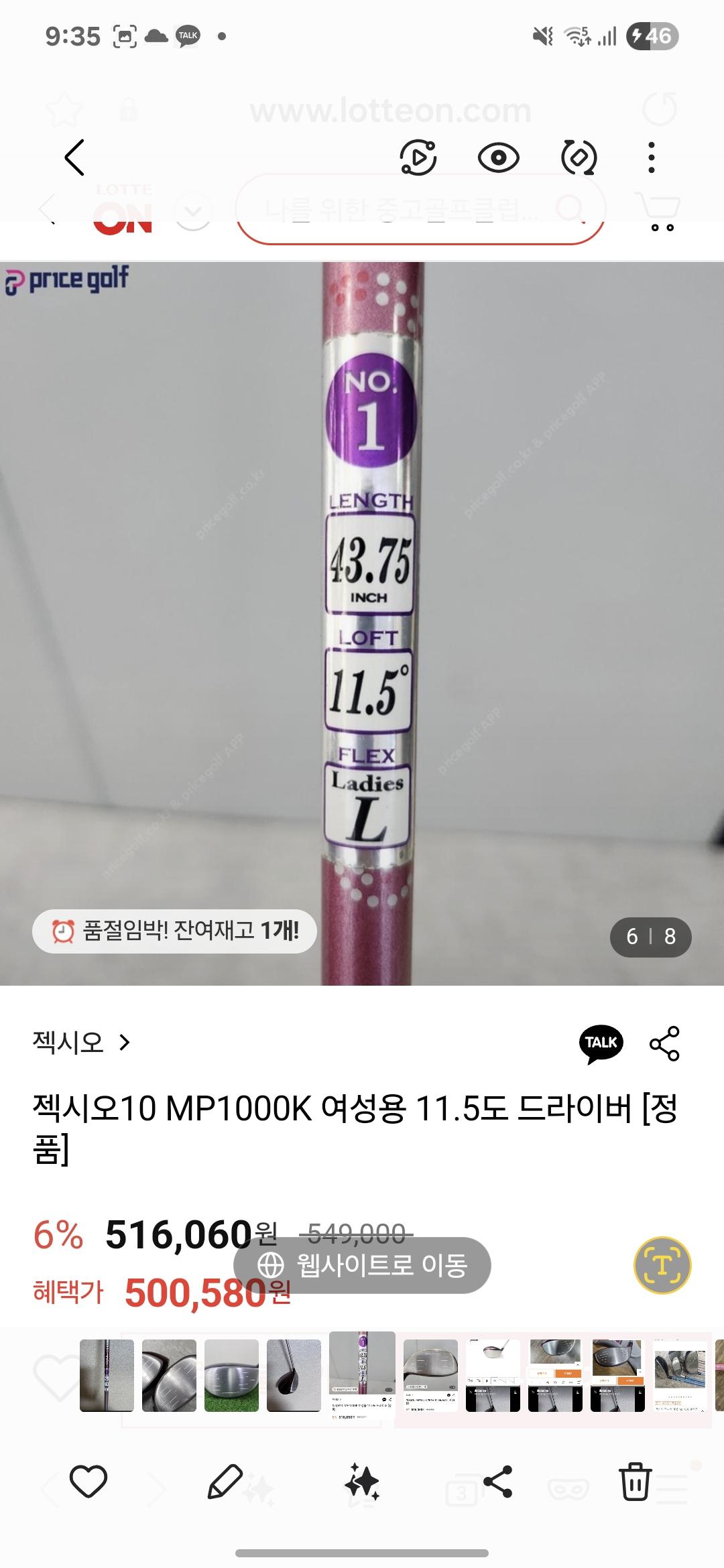Extract text with the yellow T icon
Screen dimensions: 724x1568
[662, 1265]
